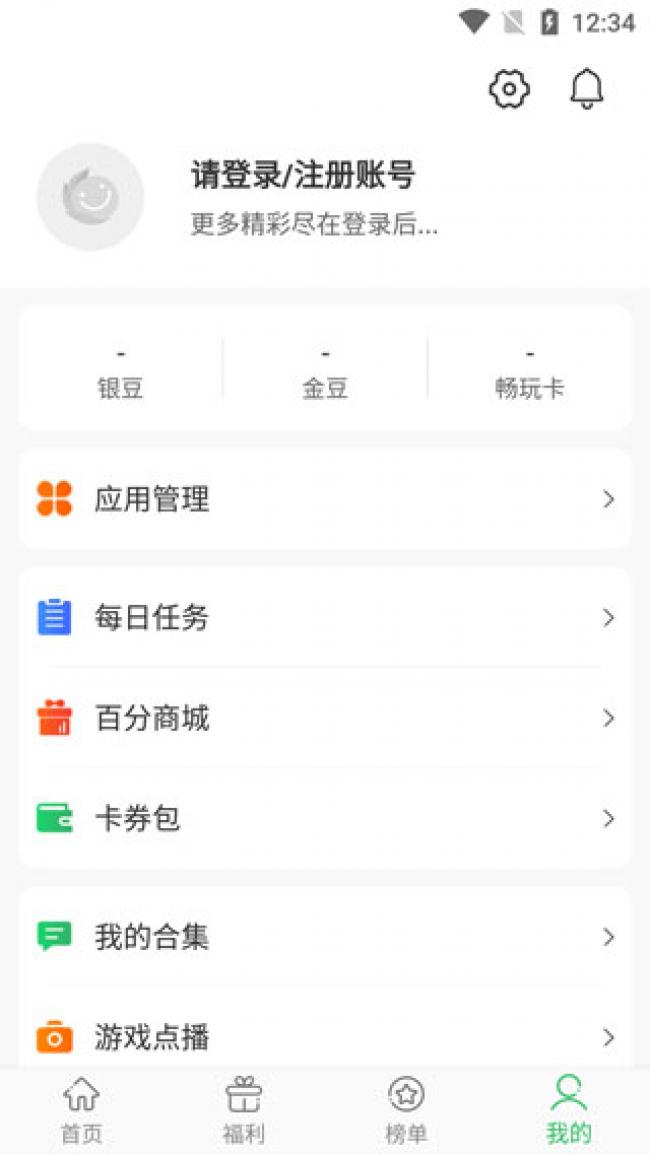Switch to the 首页 tab
This screenshot has height=1155, width=650.
coord(82,1110)
